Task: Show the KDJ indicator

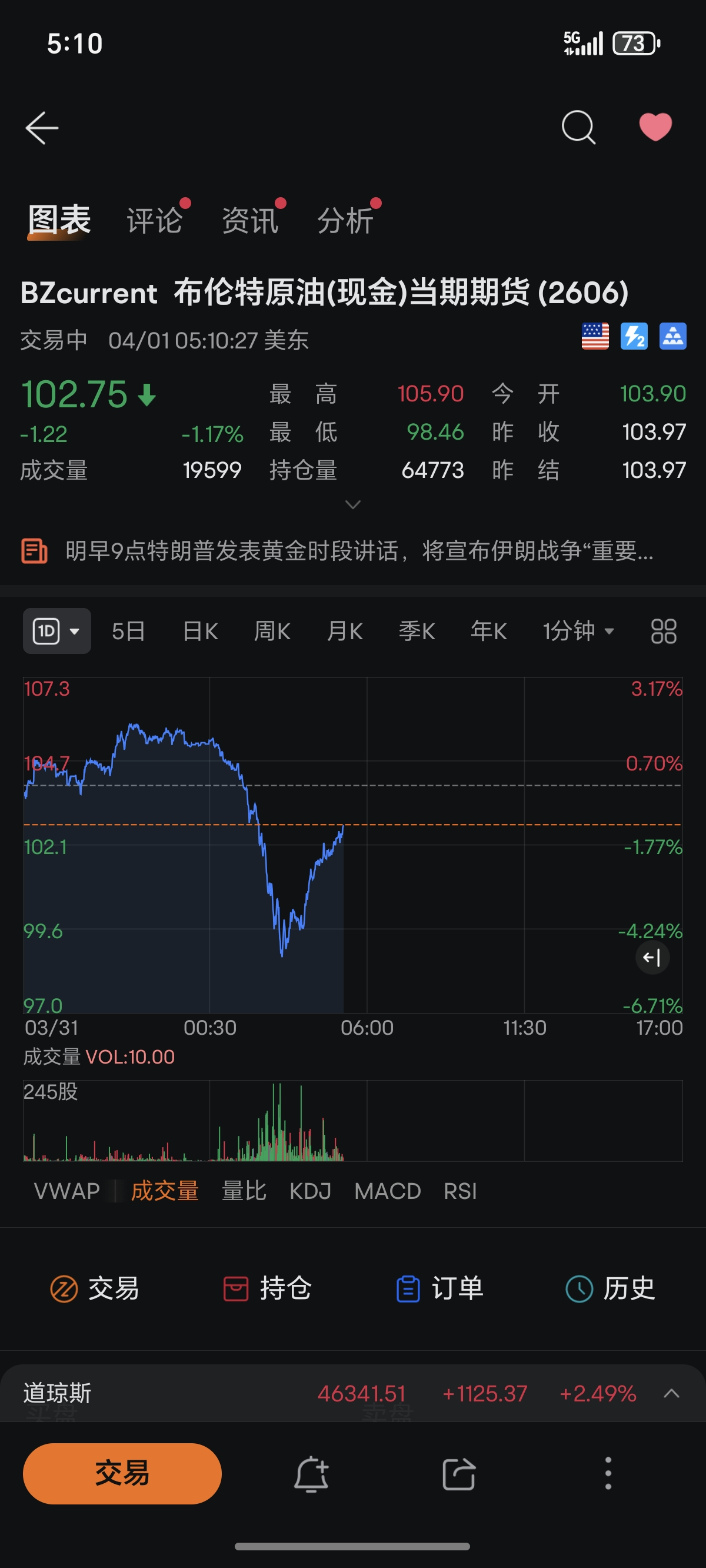Action: pos(311,1191)
